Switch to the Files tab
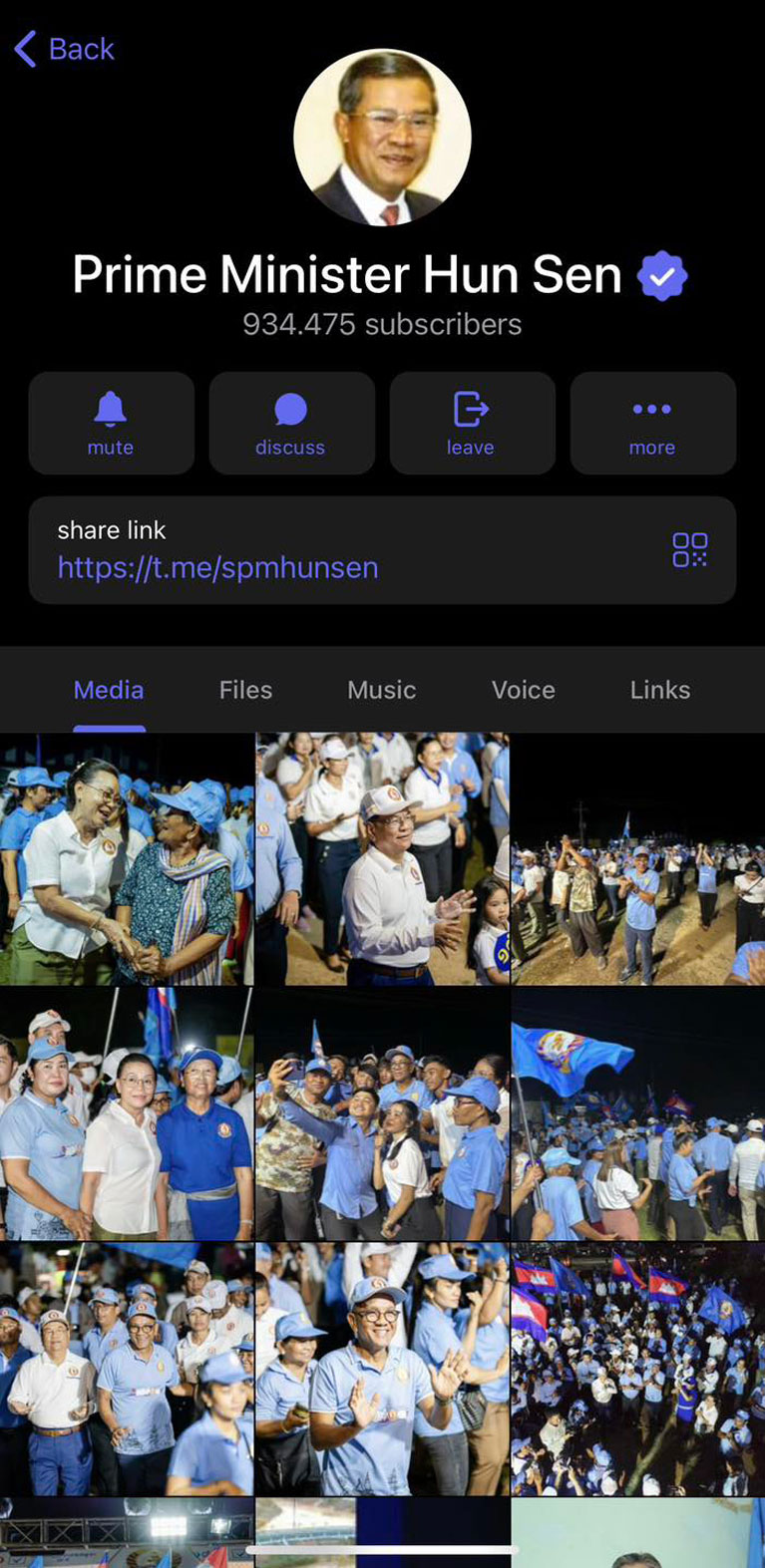The width and height of the screenshot is (765, 1568). coord(245,690)
